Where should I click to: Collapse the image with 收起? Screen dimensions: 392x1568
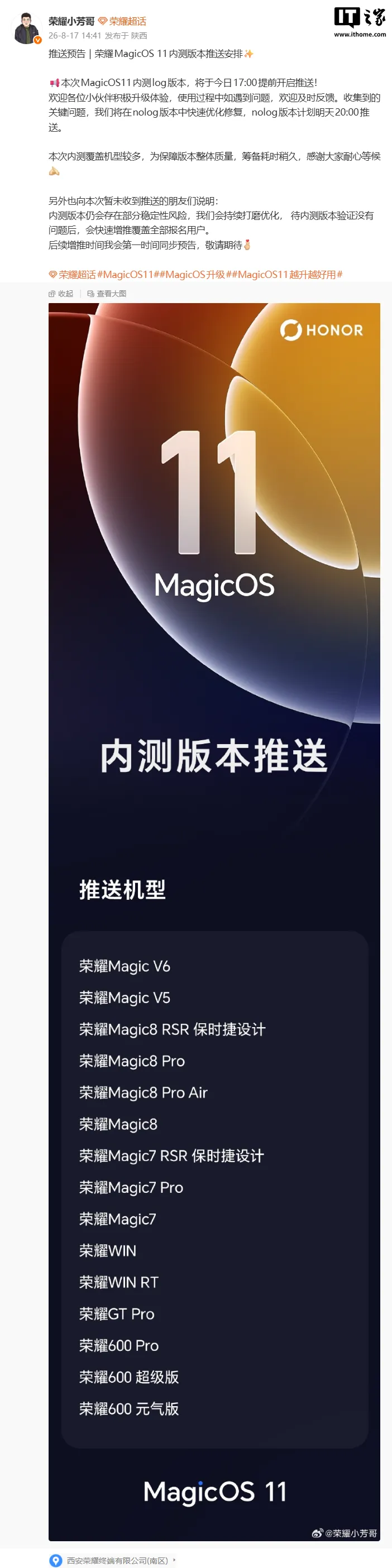coord(61,294)
